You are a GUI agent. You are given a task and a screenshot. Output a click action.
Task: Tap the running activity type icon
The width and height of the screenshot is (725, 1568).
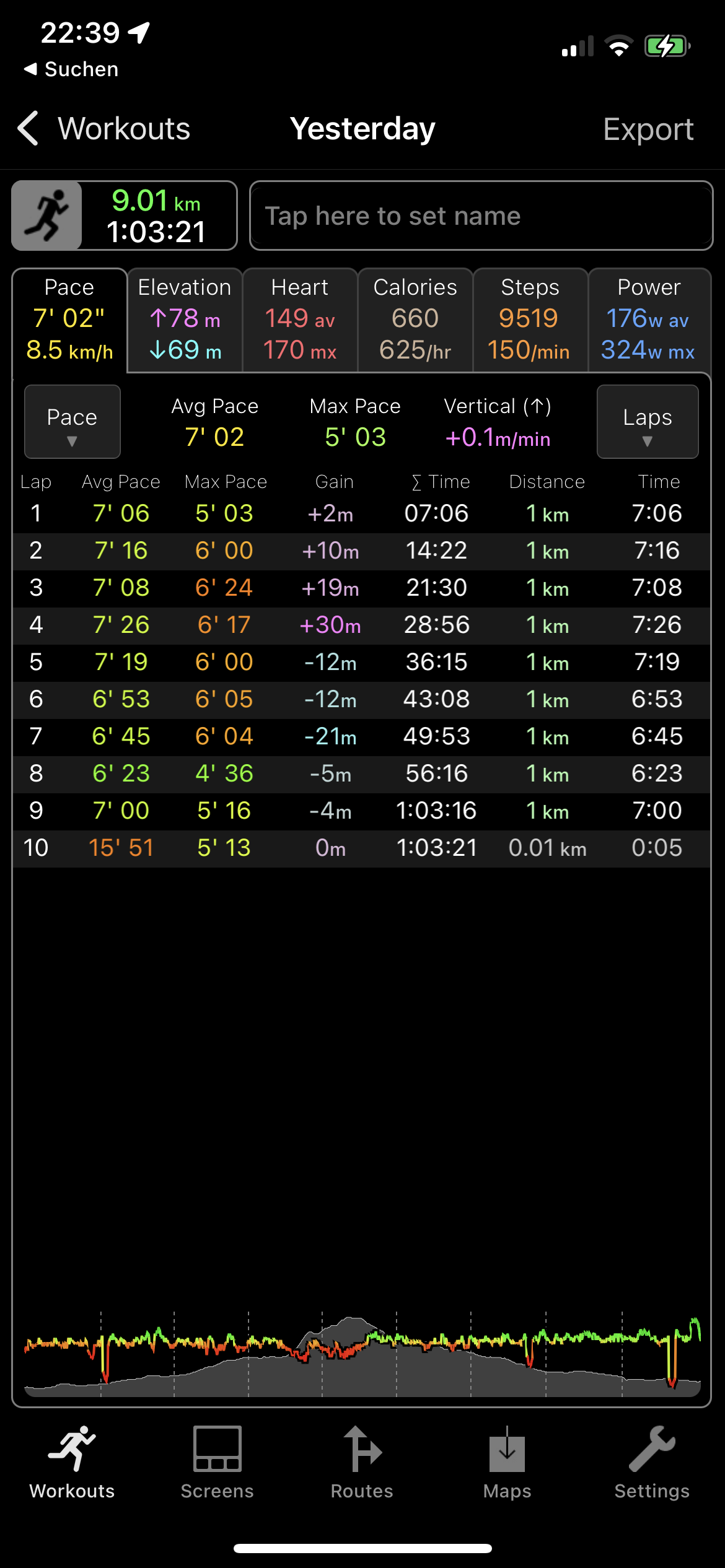47,216
